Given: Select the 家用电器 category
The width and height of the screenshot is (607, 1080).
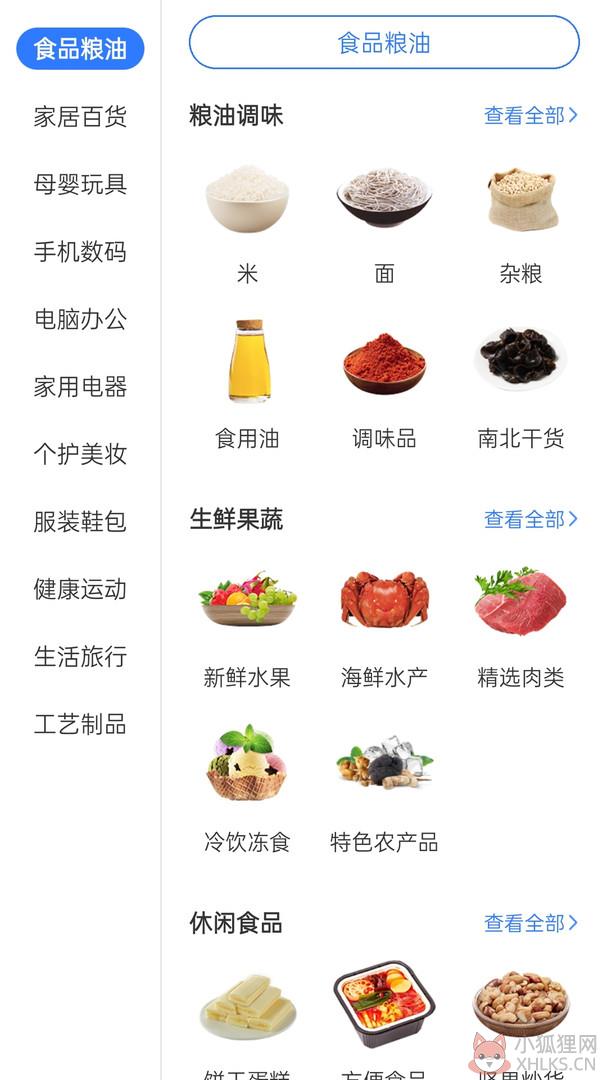Looking at the screenshot, I should coord(80,386).
